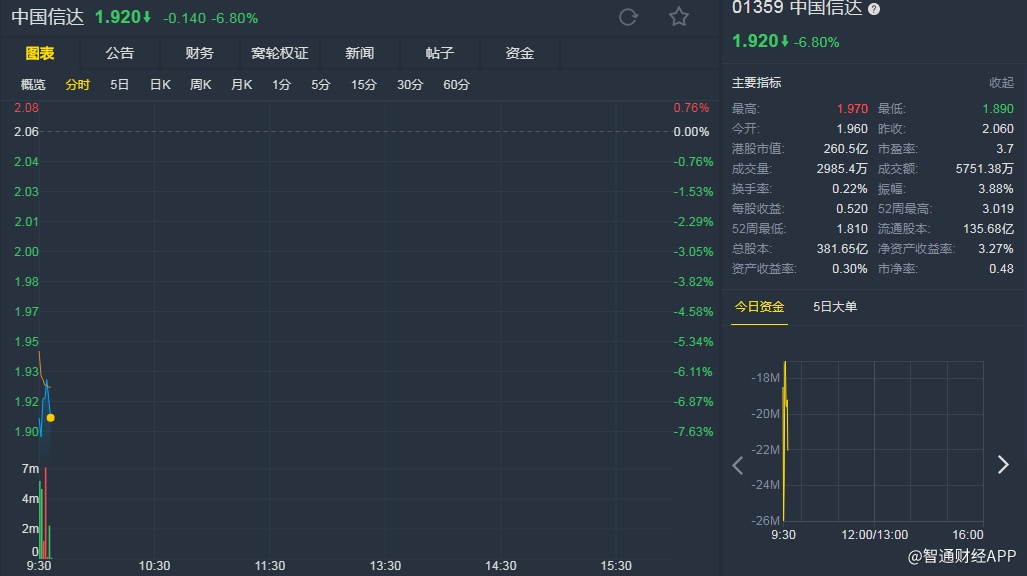
Task: Select the 资金 tab
Action: coord(520,53)
